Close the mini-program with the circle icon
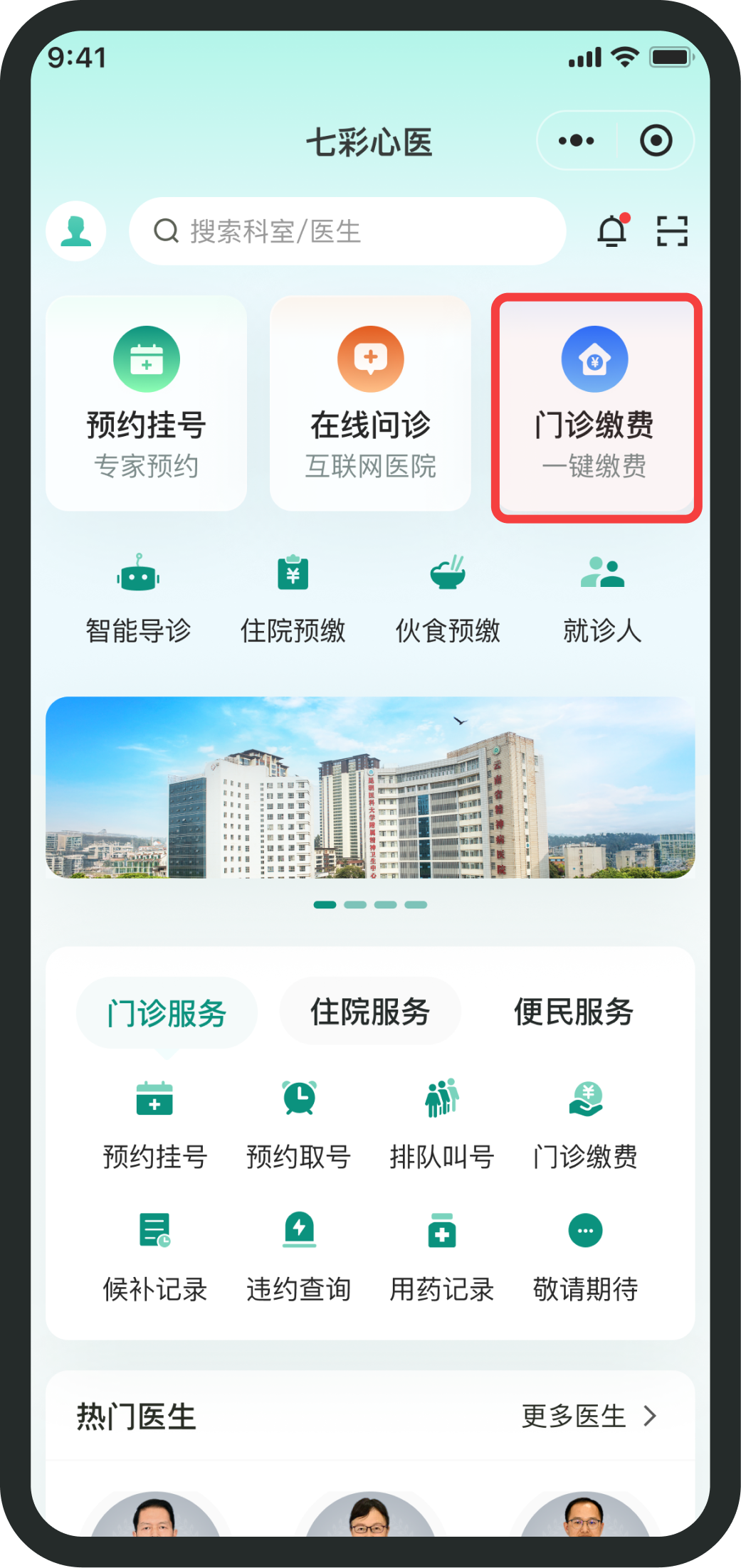This screenshot has width=741, height=1568. [x=656, y=141]
